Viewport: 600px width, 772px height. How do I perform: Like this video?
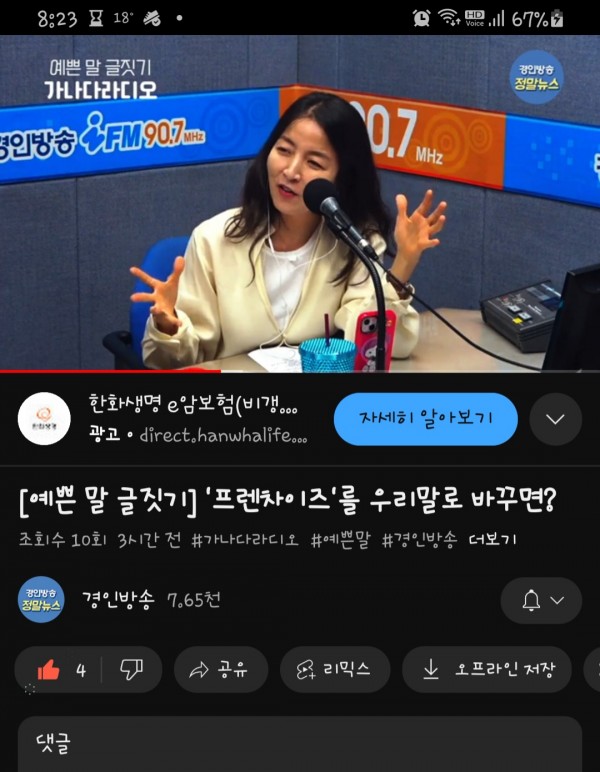(x=60, y=670)
